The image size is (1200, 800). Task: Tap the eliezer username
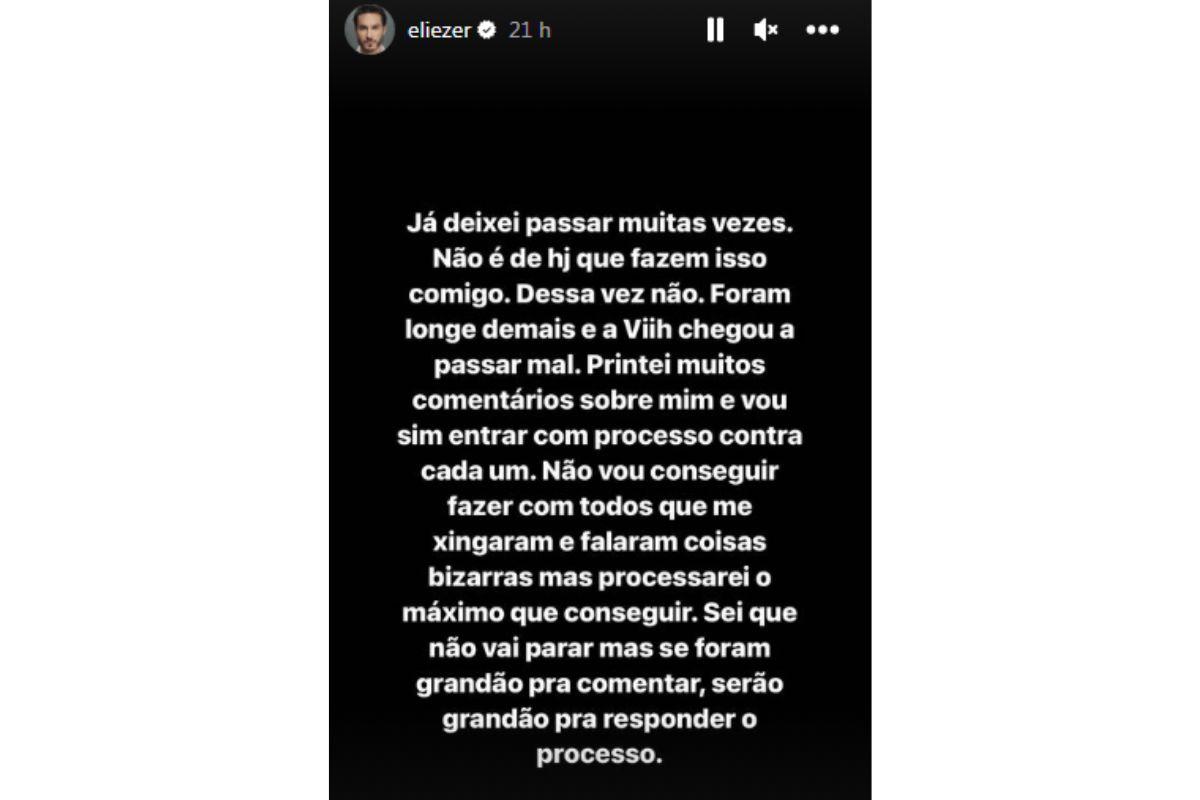438,30
